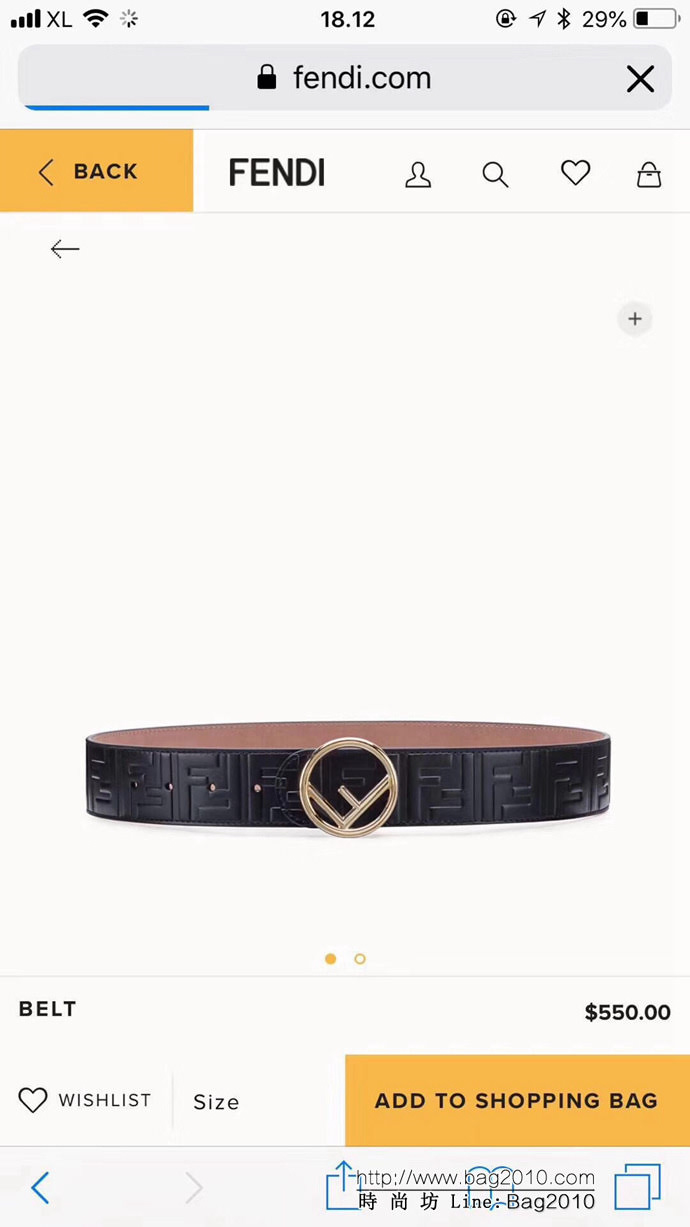
Task: Open the browser tabs overview
Action: tap(637, 1187)
